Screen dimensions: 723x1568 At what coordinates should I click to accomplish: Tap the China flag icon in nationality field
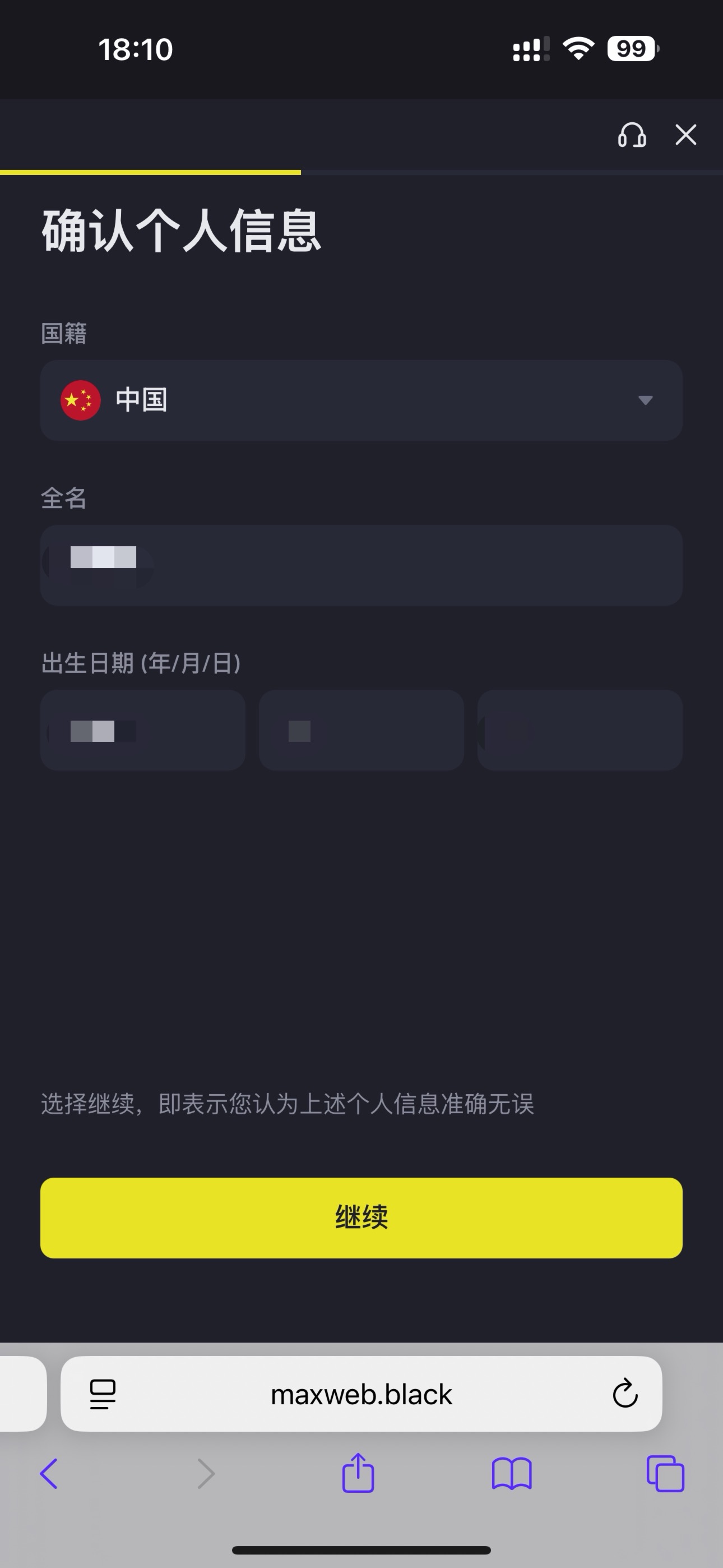(x=81, y=400)
